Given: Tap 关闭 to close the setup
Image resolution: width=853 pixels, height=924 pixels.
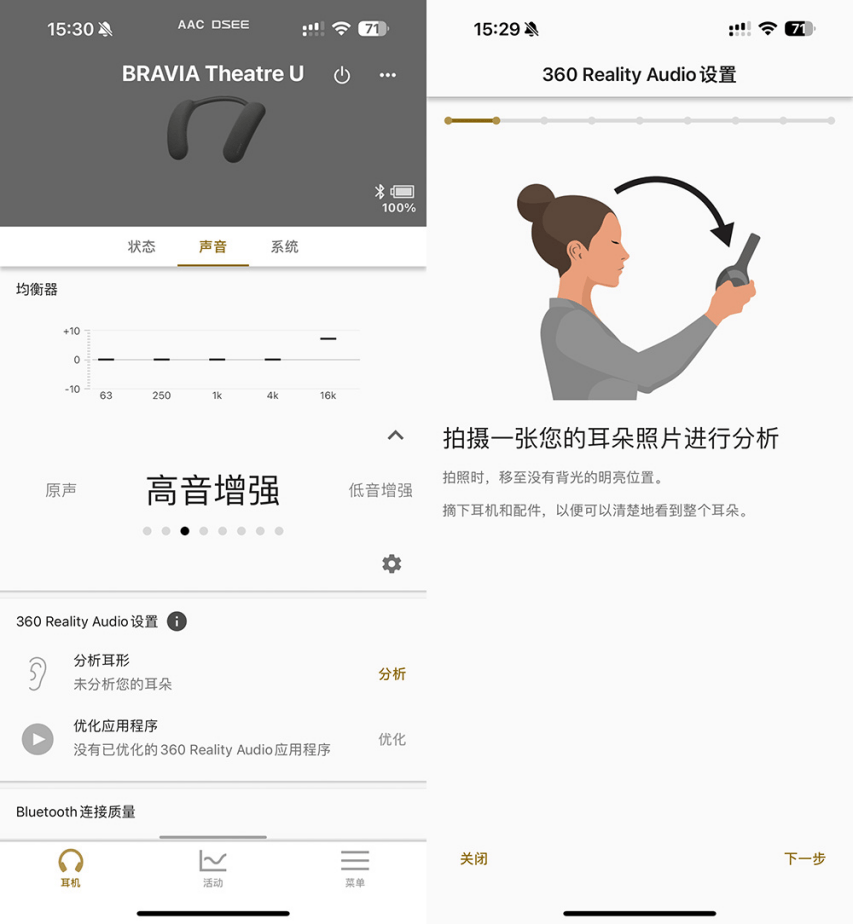Looking at the screenshot, I should 474,859.
